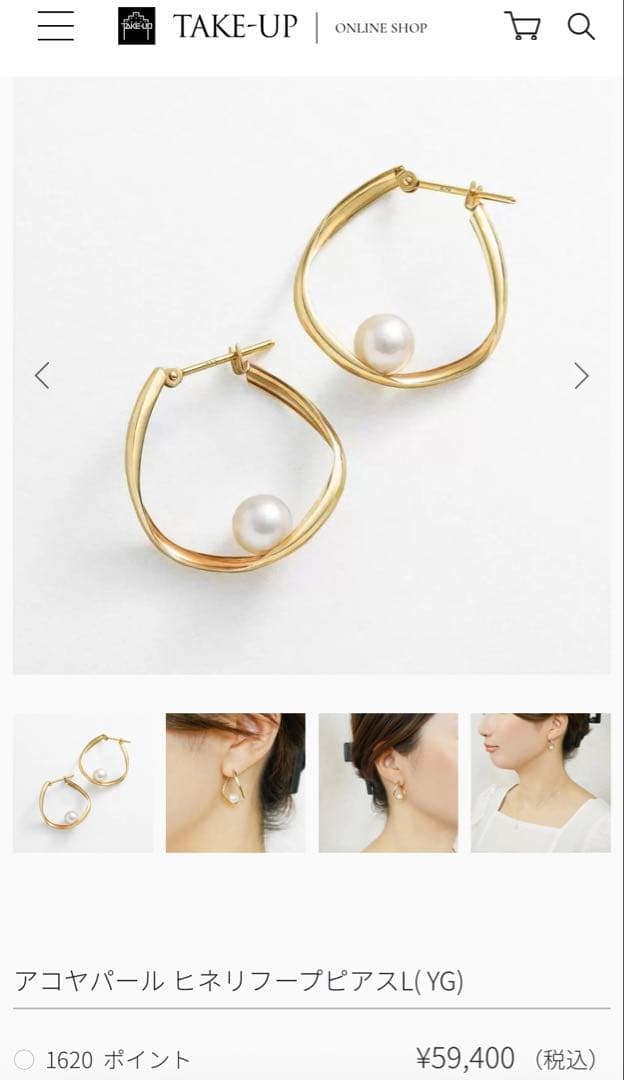Open the hamburger menu

coord(56,26)
